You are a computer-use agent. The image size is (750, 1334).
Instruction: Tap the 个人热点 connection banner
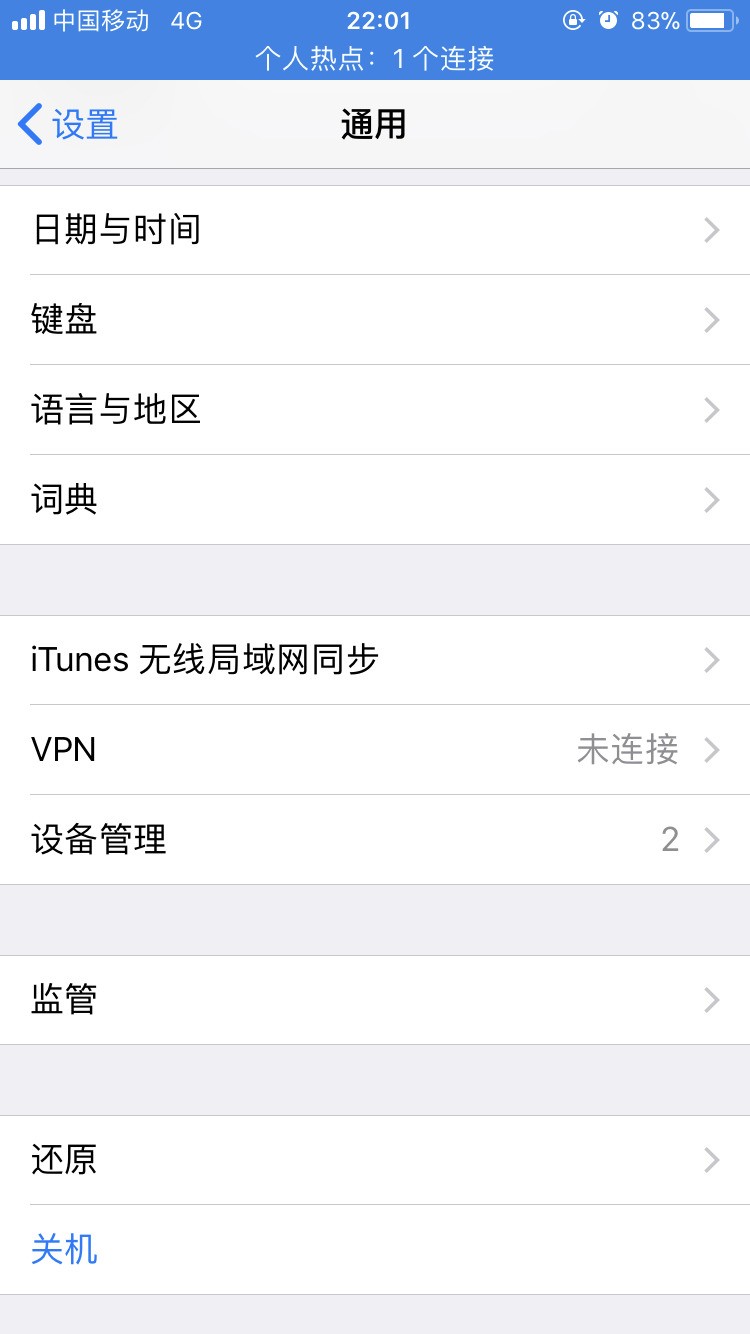[x=375, y=59]
